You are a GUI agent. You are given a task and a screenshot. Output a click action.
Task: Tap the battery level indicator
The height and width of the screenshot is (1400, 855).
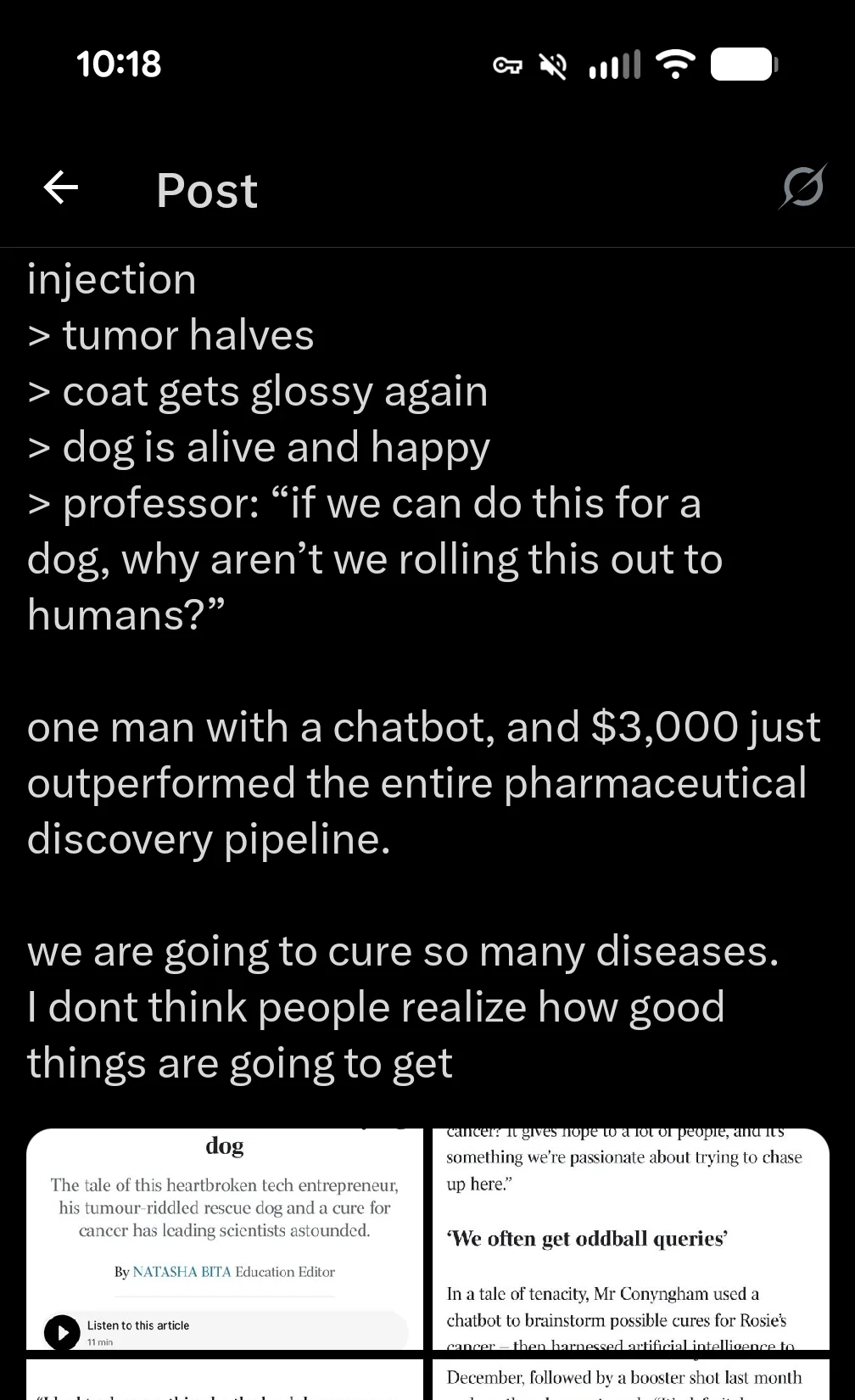(742, 64)
